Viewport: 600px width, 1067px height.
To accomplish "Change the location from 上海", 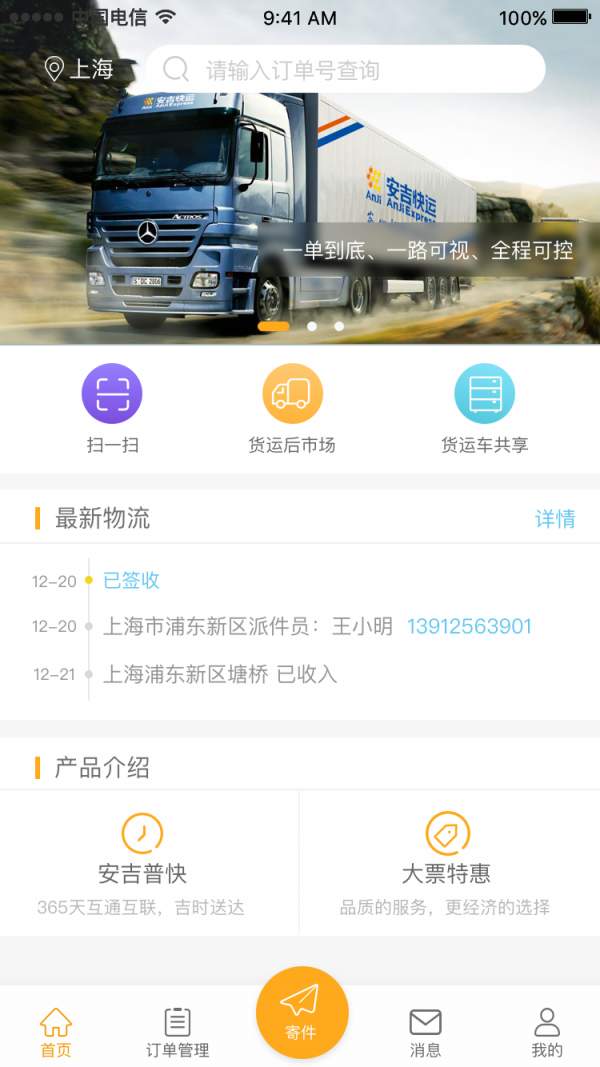I will point(79,69).
